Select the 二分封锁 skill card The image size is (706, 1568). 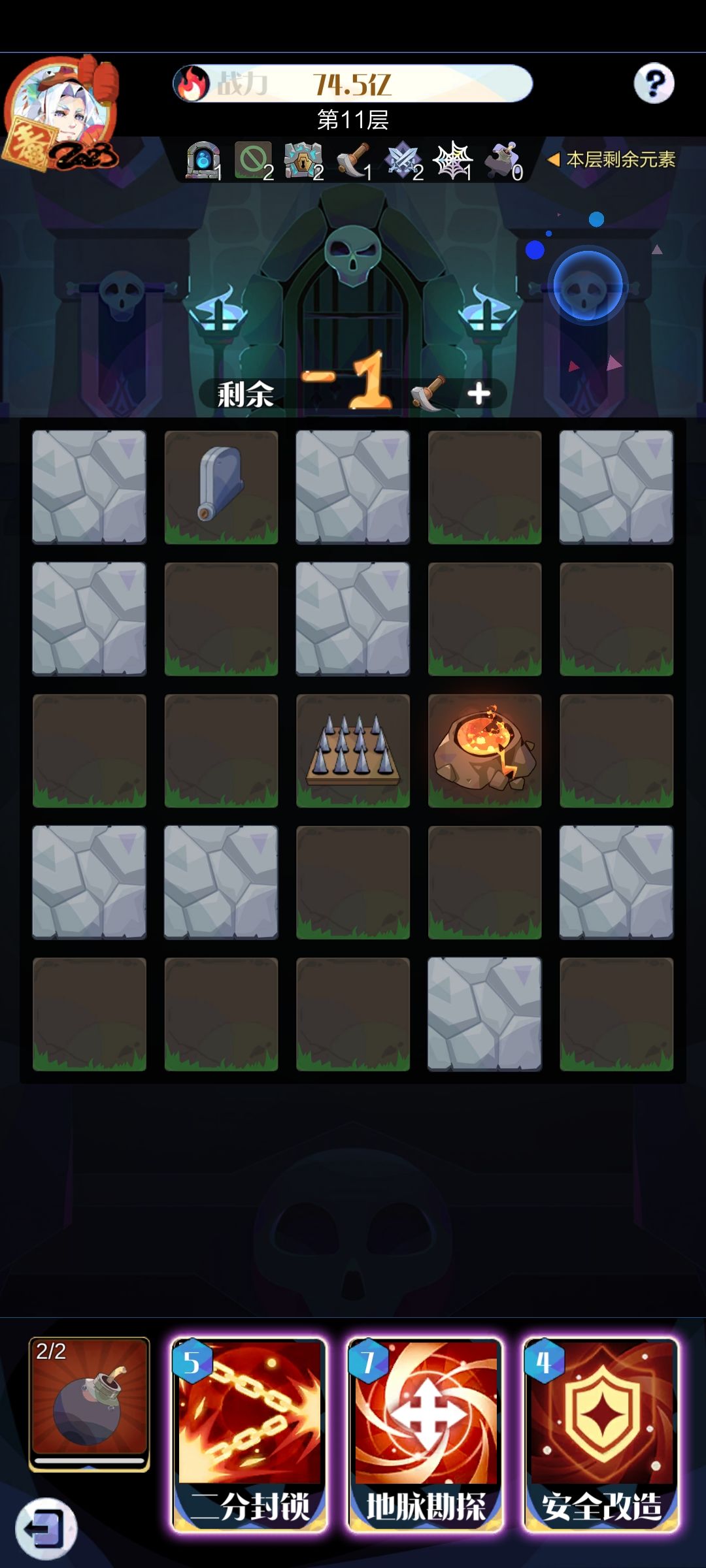[249, 1435]
